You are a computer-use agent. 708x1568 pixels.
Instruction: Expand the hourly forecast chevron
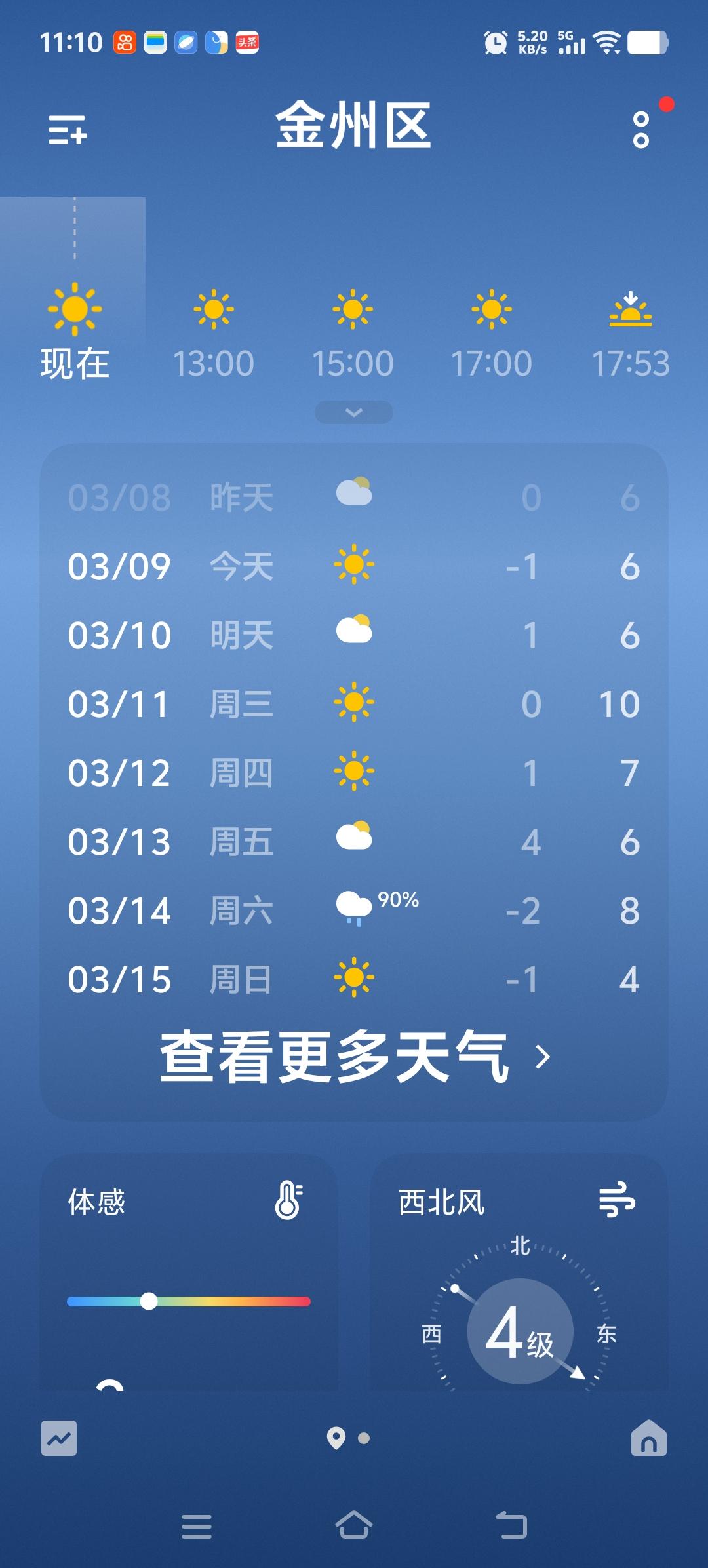coord(353,412)
